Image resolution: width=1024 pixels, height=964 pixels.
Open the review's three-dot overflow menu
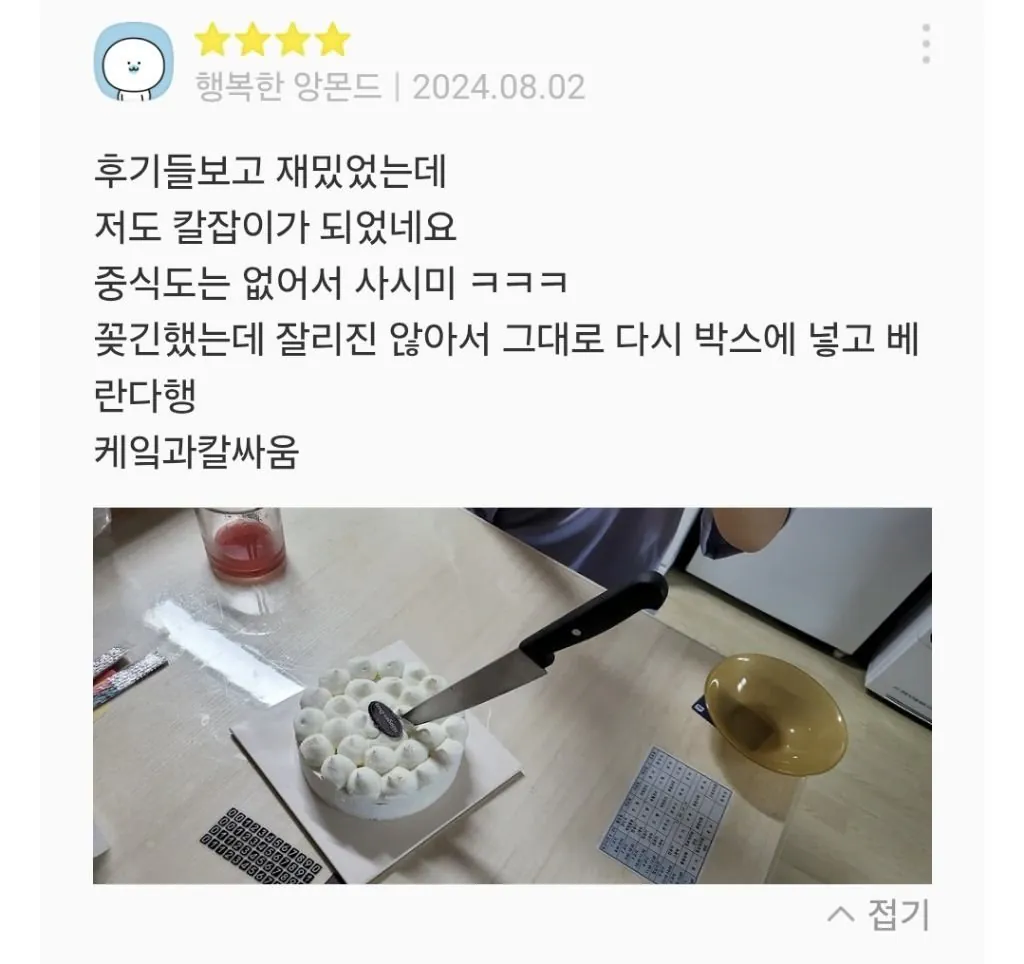(x=926, y=45)
